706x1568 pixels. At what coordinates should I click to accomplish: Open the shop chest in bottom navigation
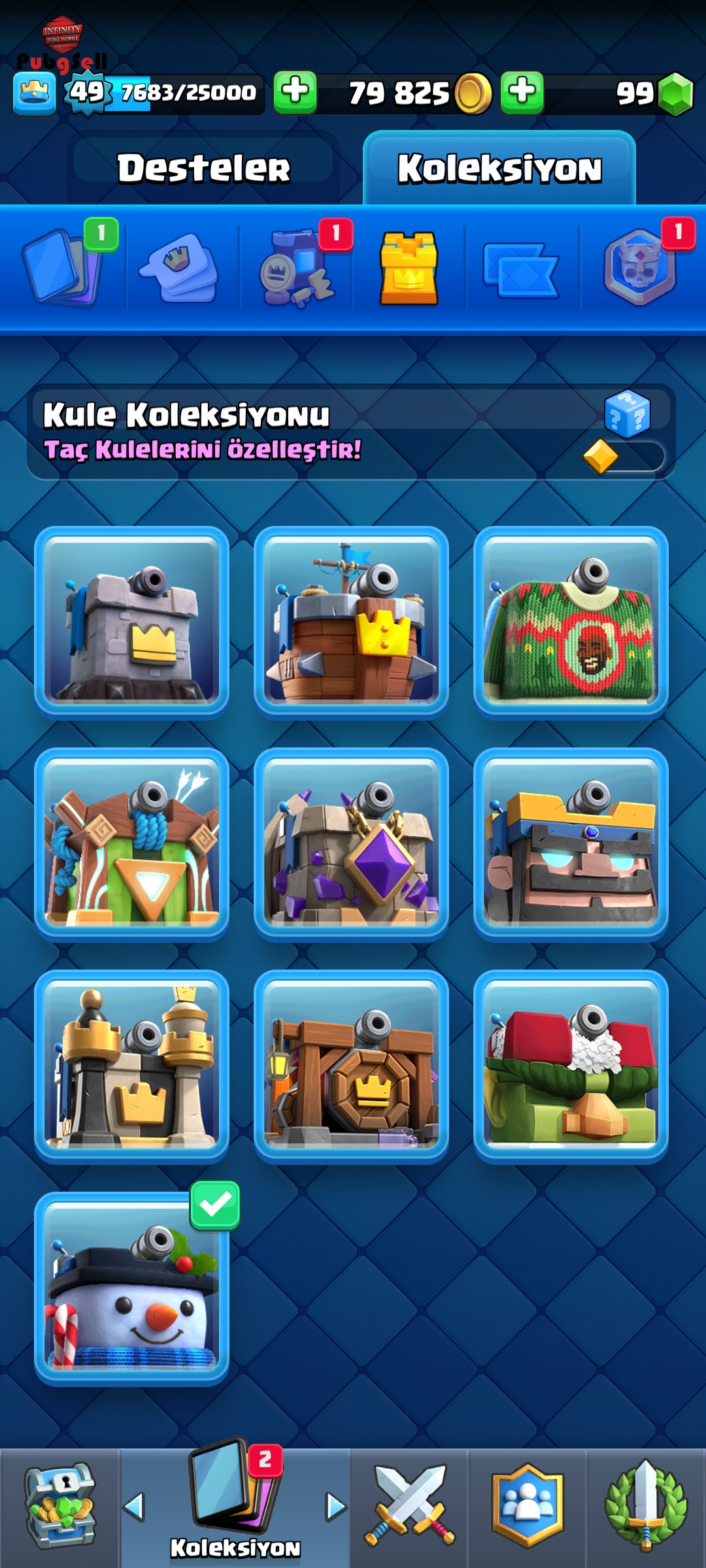point(60,1505)
